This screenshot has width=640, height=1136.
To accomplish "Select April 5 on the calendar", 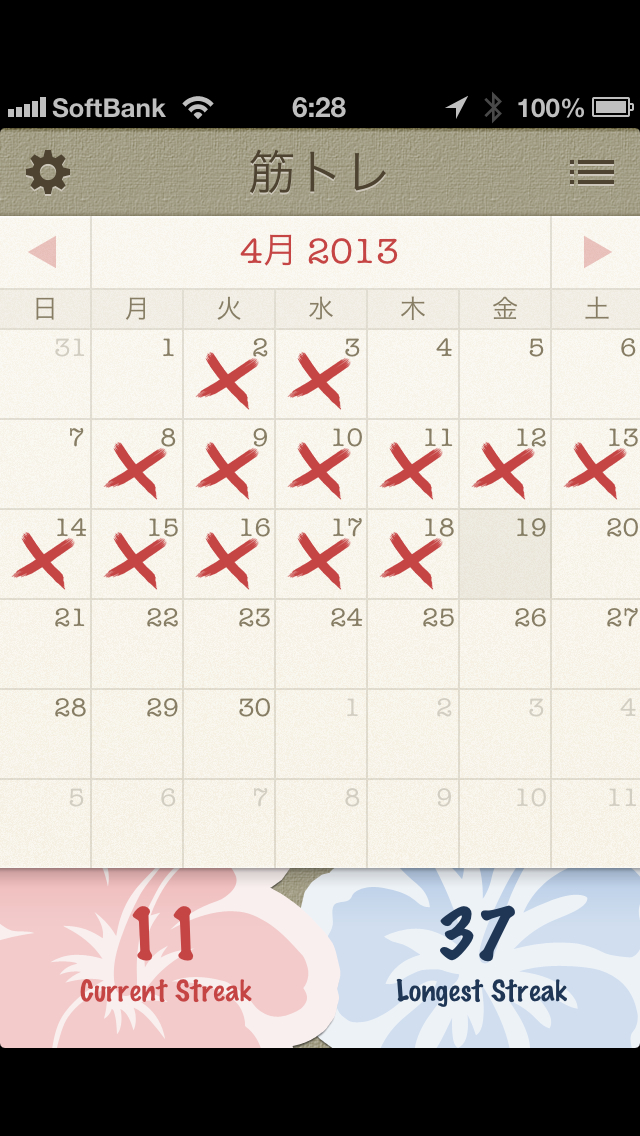I will coord(505,375).
